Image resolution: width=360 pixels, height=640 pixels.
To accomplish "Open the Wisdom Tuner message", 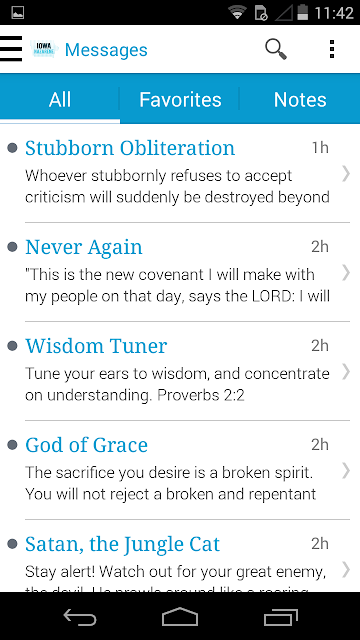I will pyautogui.click(x=180, y=371).
